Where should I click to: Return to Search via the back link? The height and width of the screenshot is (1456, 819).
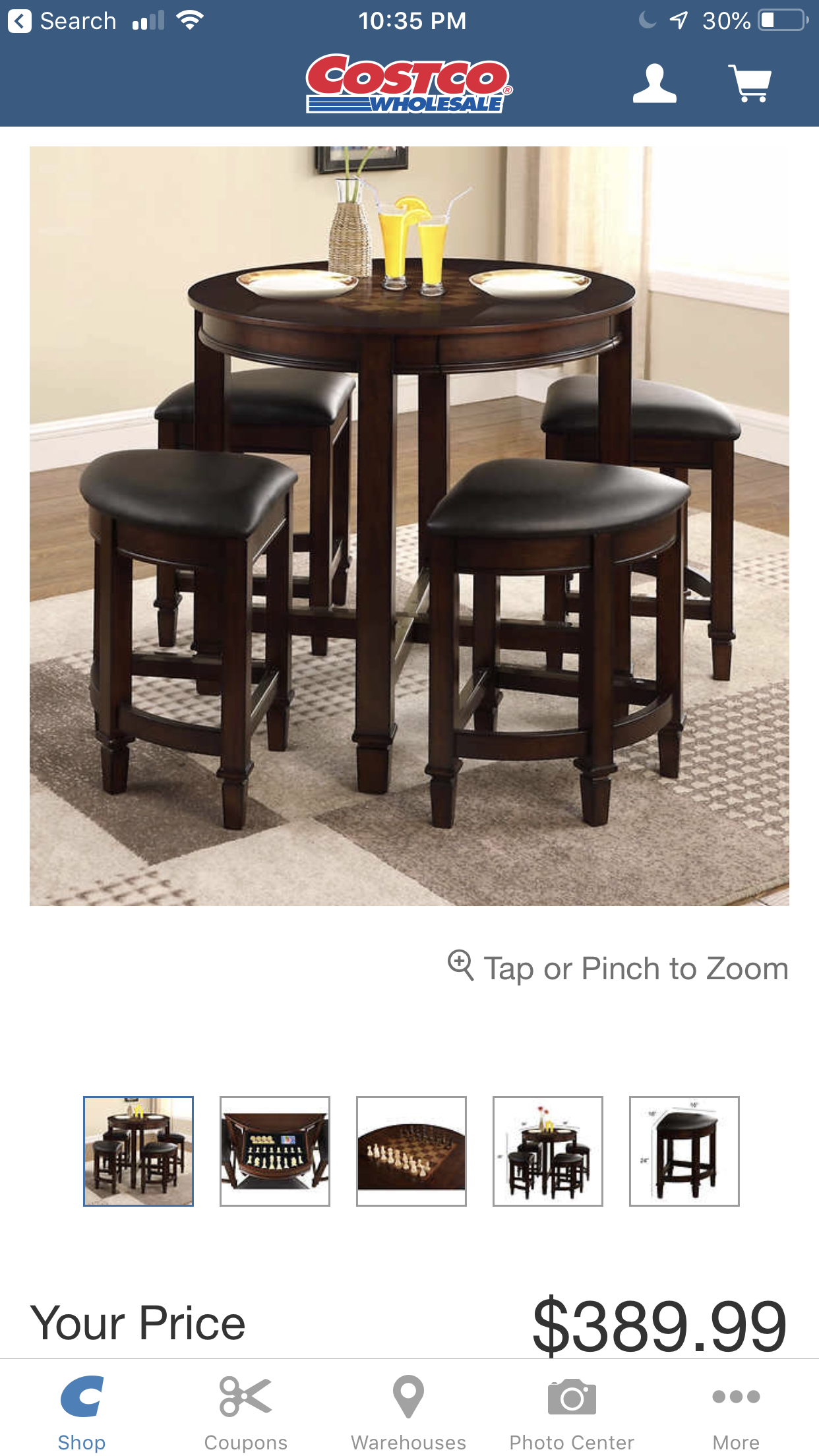(63, 21)
